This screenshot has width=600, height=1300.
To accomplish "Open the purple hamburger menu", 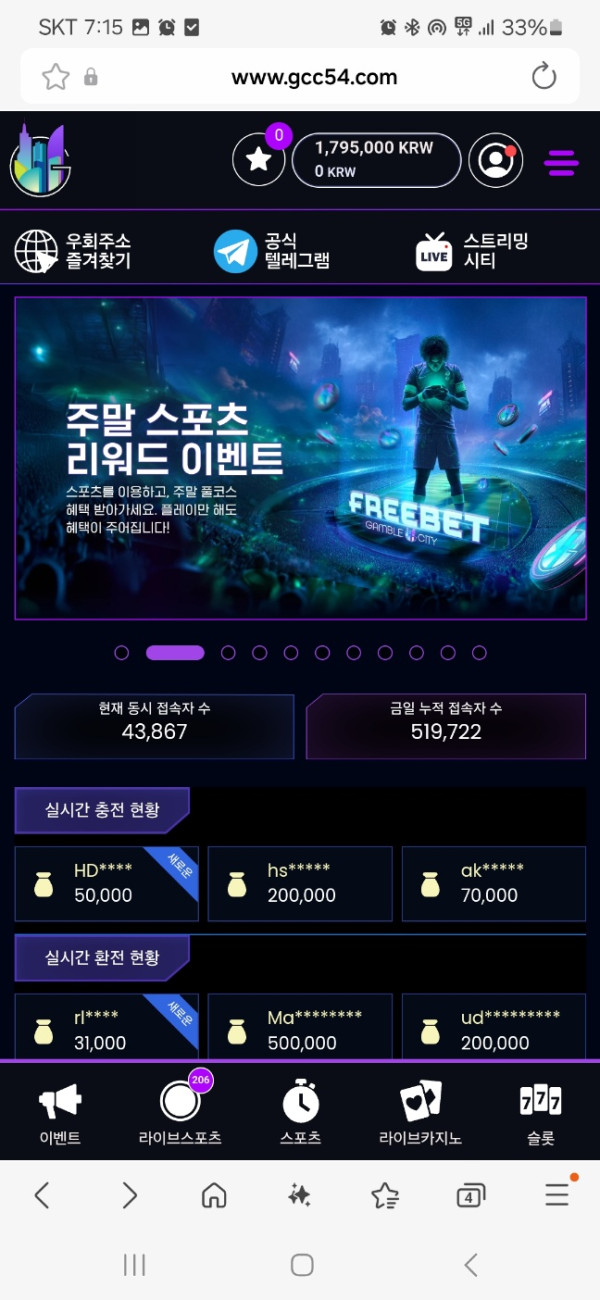I will [561, 161].
